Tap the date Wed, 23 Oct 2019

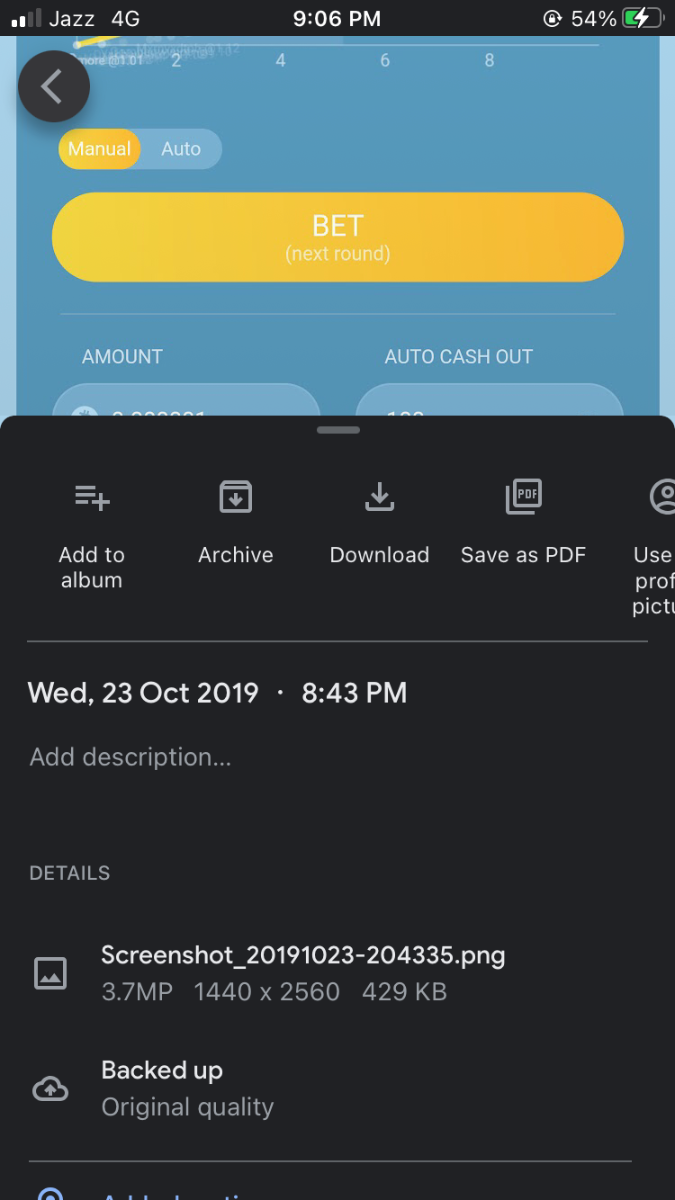click(143, 693)
